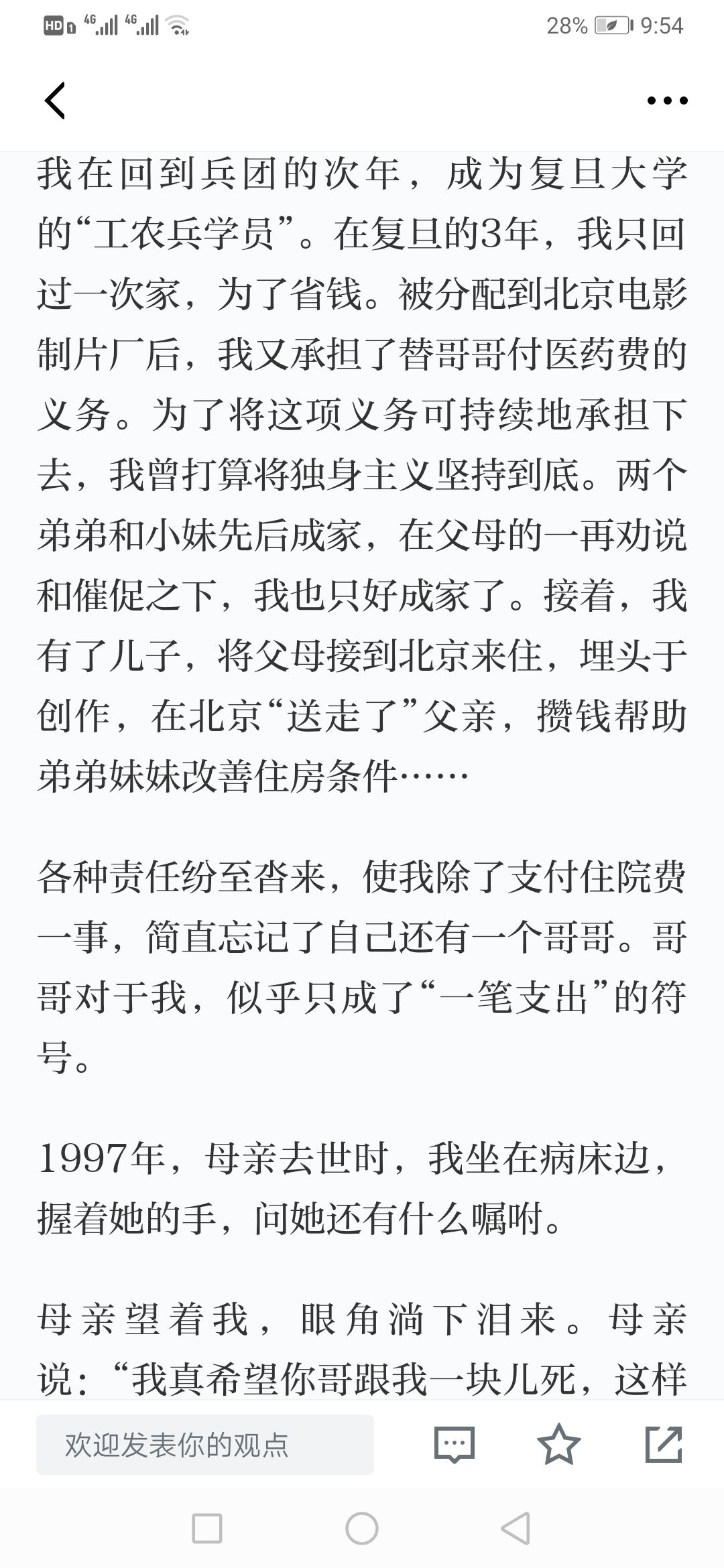The width and height of the screenshot is (724, 1568).
Task: Open the comments bubble icon
Action: point(454,1445)
